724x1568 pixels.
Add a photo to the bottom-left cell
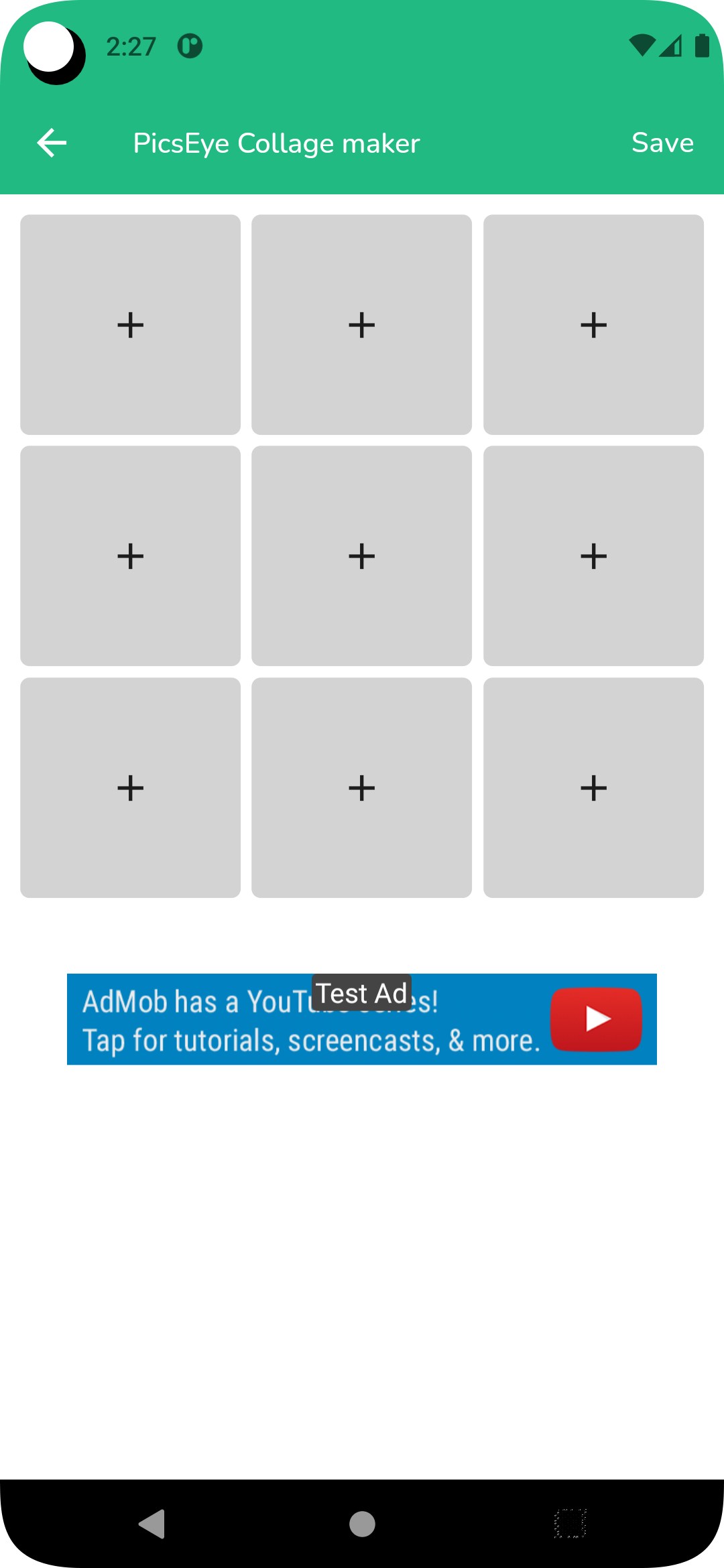(130, 787)
